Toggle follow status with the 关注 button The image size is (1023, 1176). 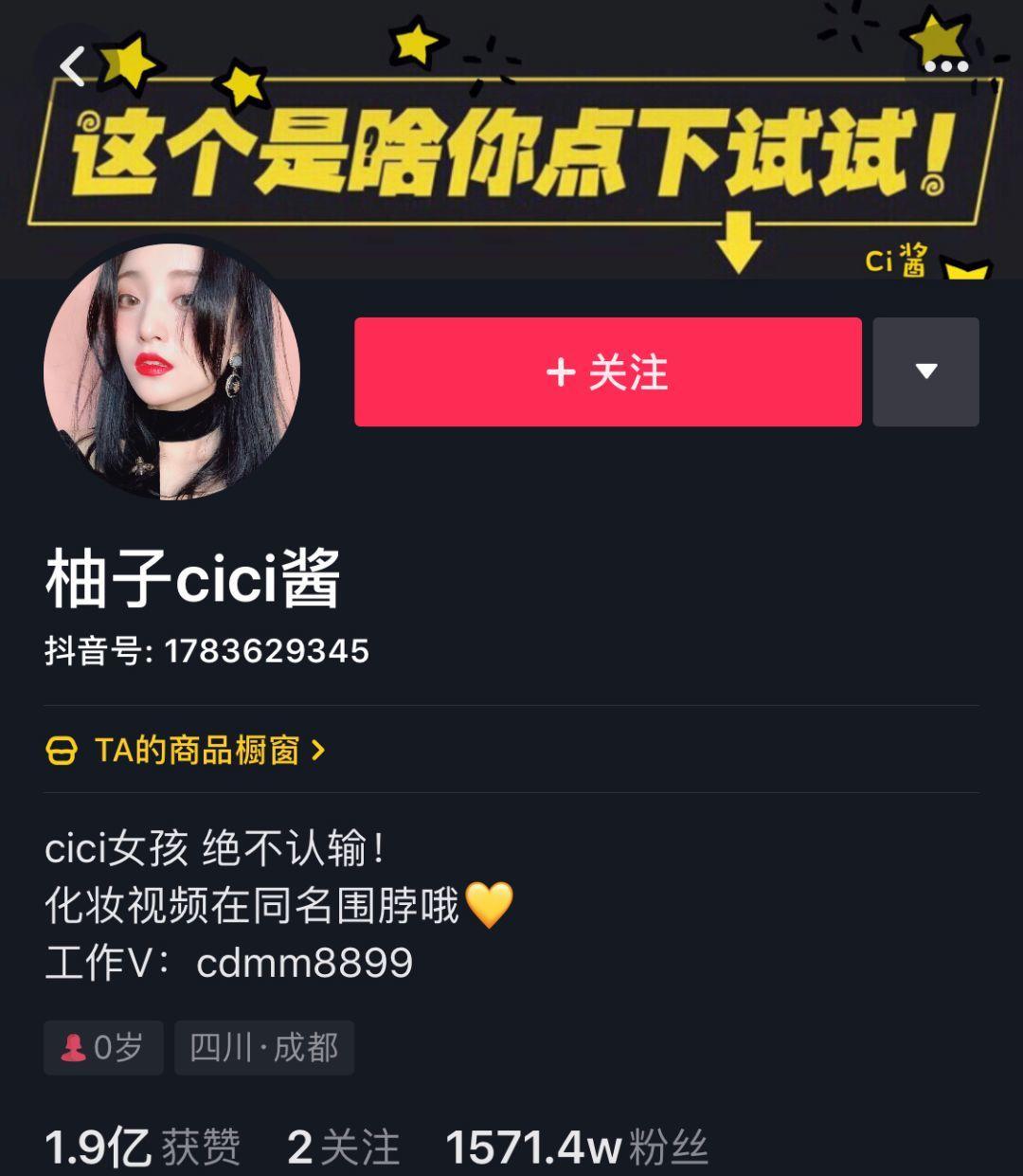pyautogui.click(x=606, y=371)
